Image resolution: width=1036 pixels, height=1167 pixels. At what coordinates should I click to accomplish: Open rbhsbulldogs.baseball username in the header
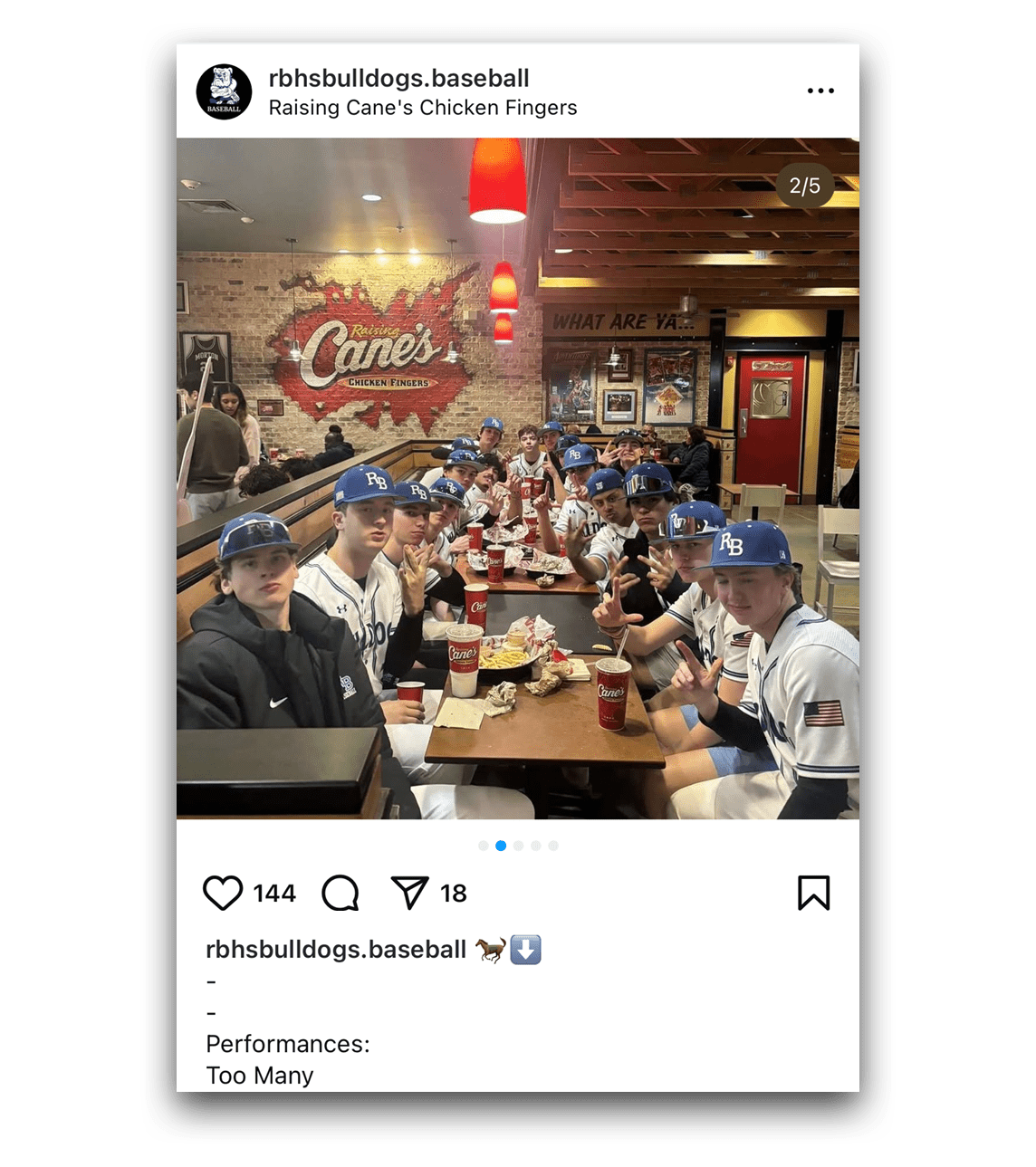[398, 78]
